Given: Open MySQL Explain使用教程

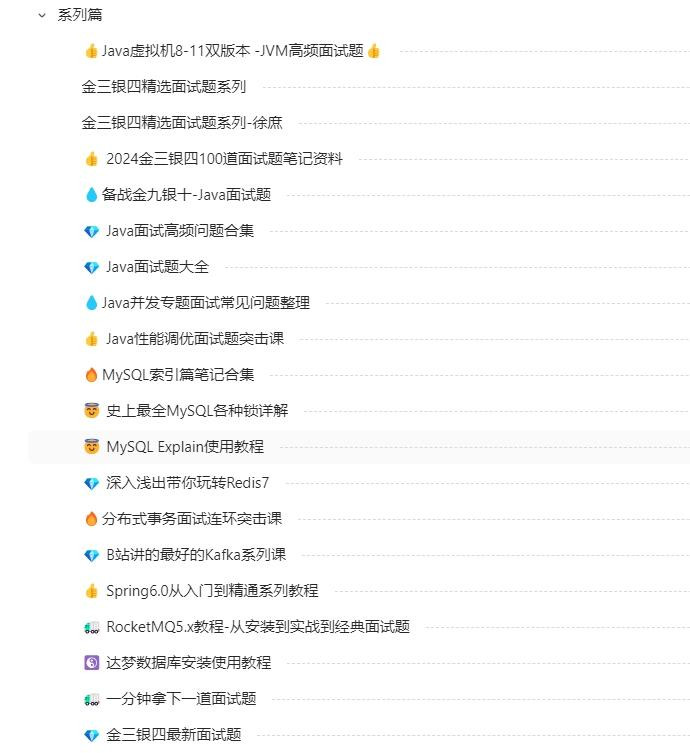Looking at the screenshot, I should point(185,447).
